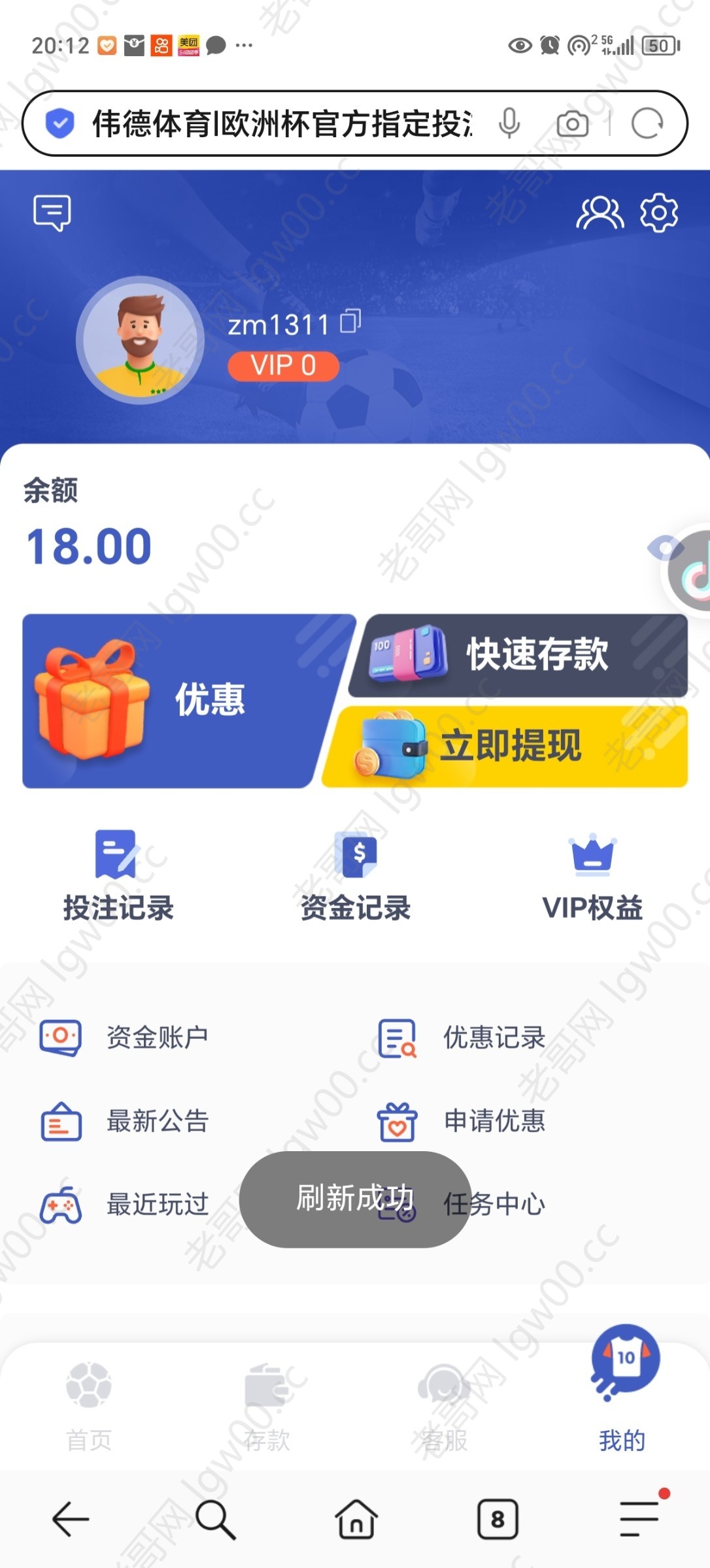This screenshot has height=1568, width=710.
Task: Switch to the 首页 home tab
Action: [89, 1406]
